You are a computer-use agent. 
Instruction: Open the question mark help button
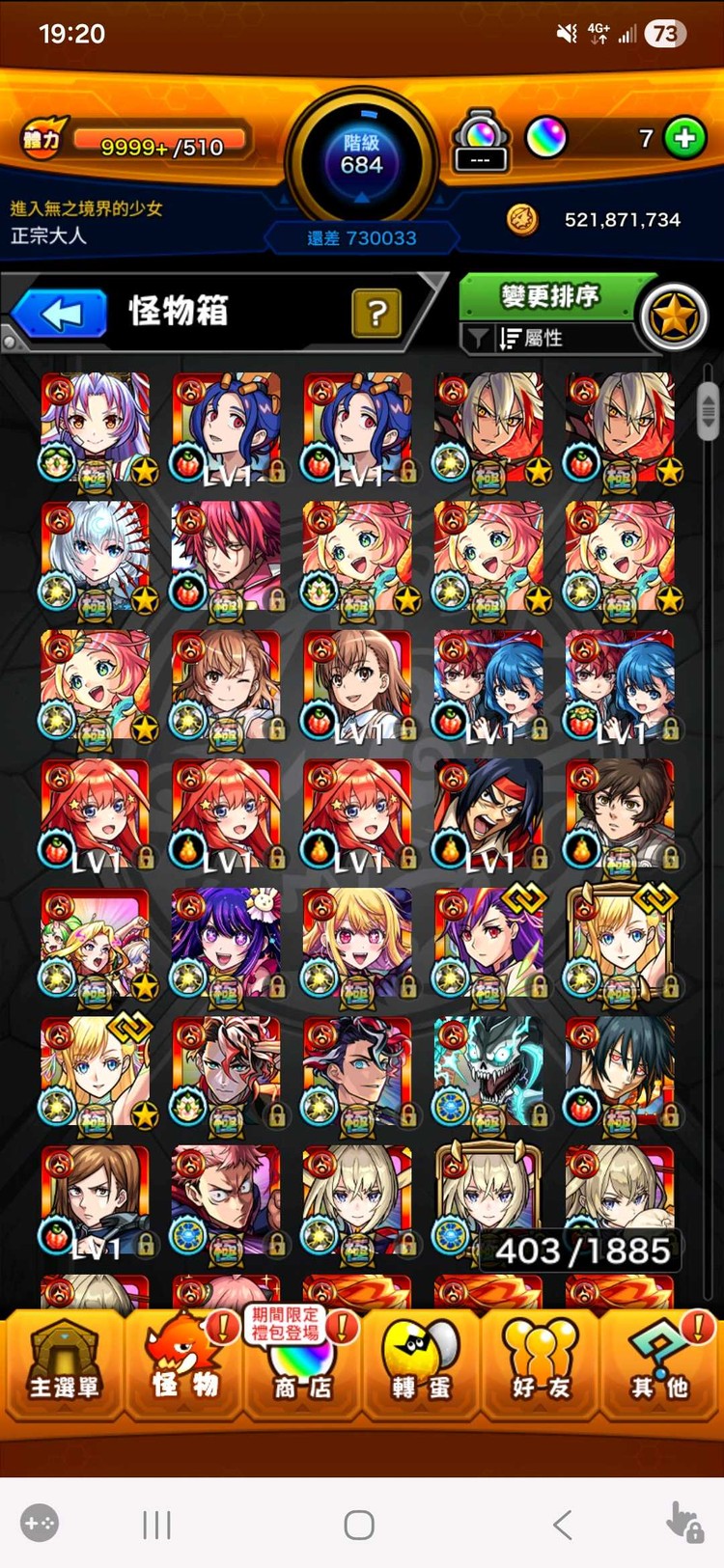[x=376, y=313]
